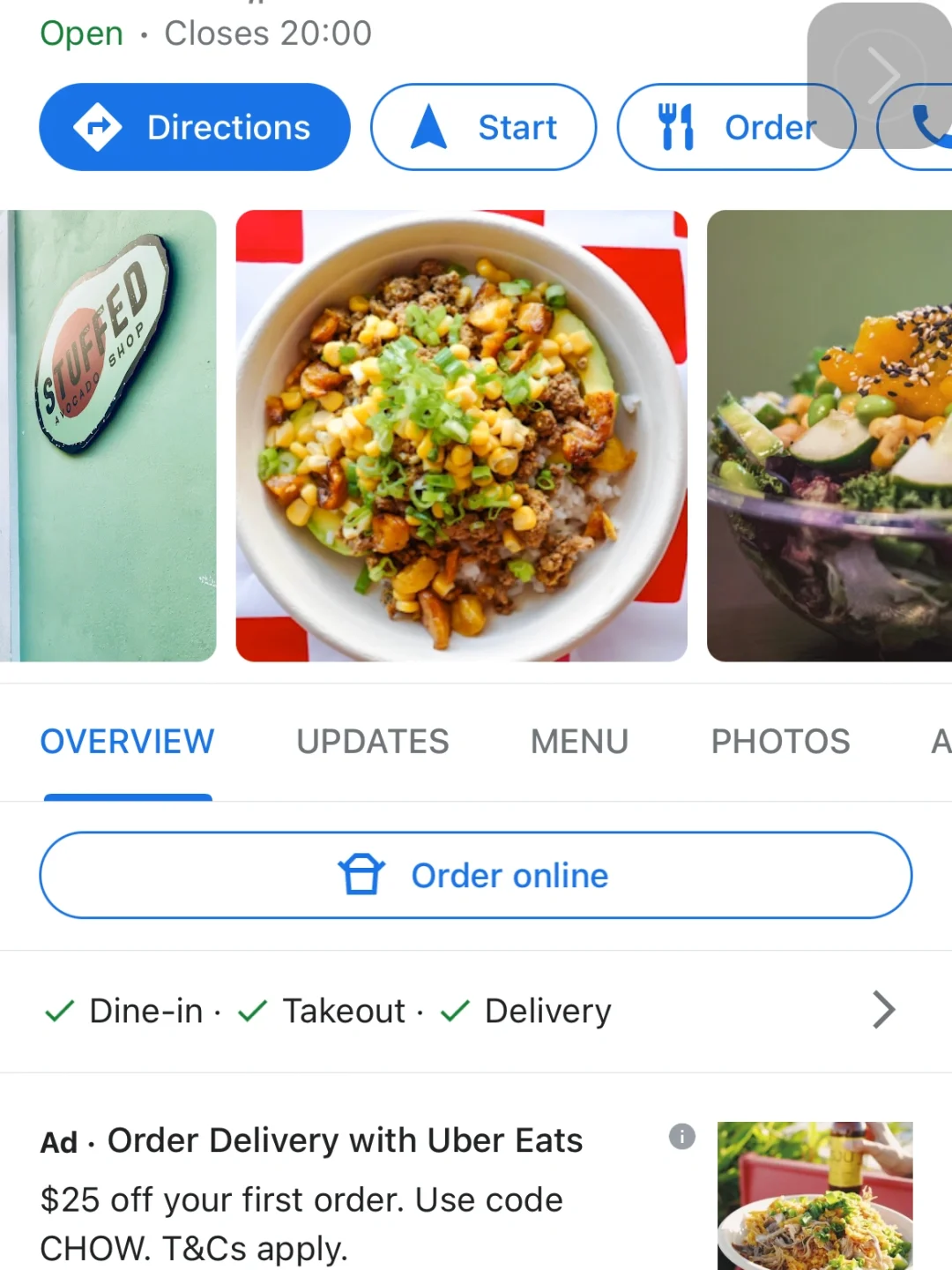The image size is (952, 1270).
Task: Tap the blue Directions button
Action: (x=194, y=127)
